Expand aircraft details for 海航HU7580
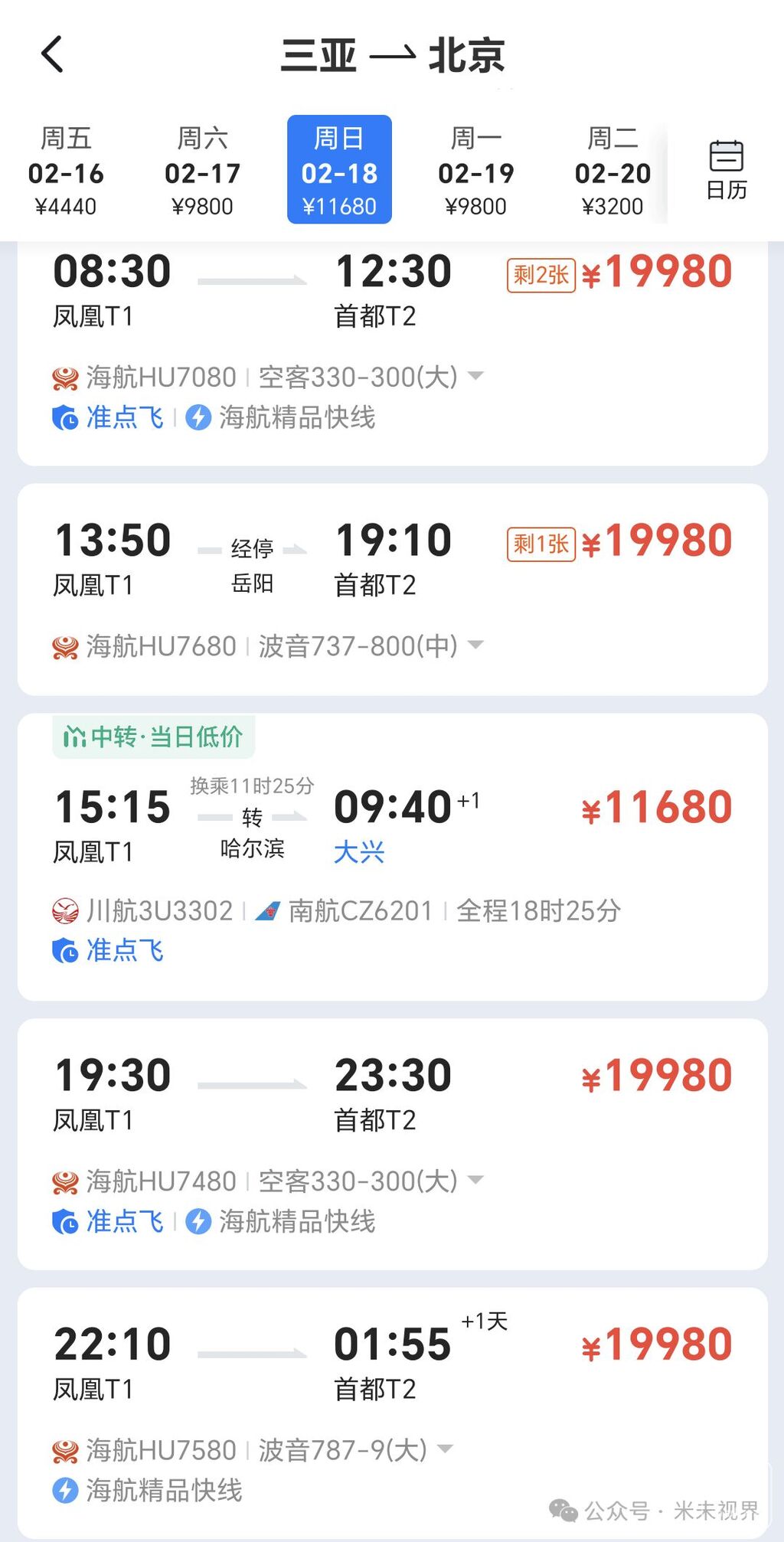The height and width of the screenshot is (1542, 784). (445, 1449)
